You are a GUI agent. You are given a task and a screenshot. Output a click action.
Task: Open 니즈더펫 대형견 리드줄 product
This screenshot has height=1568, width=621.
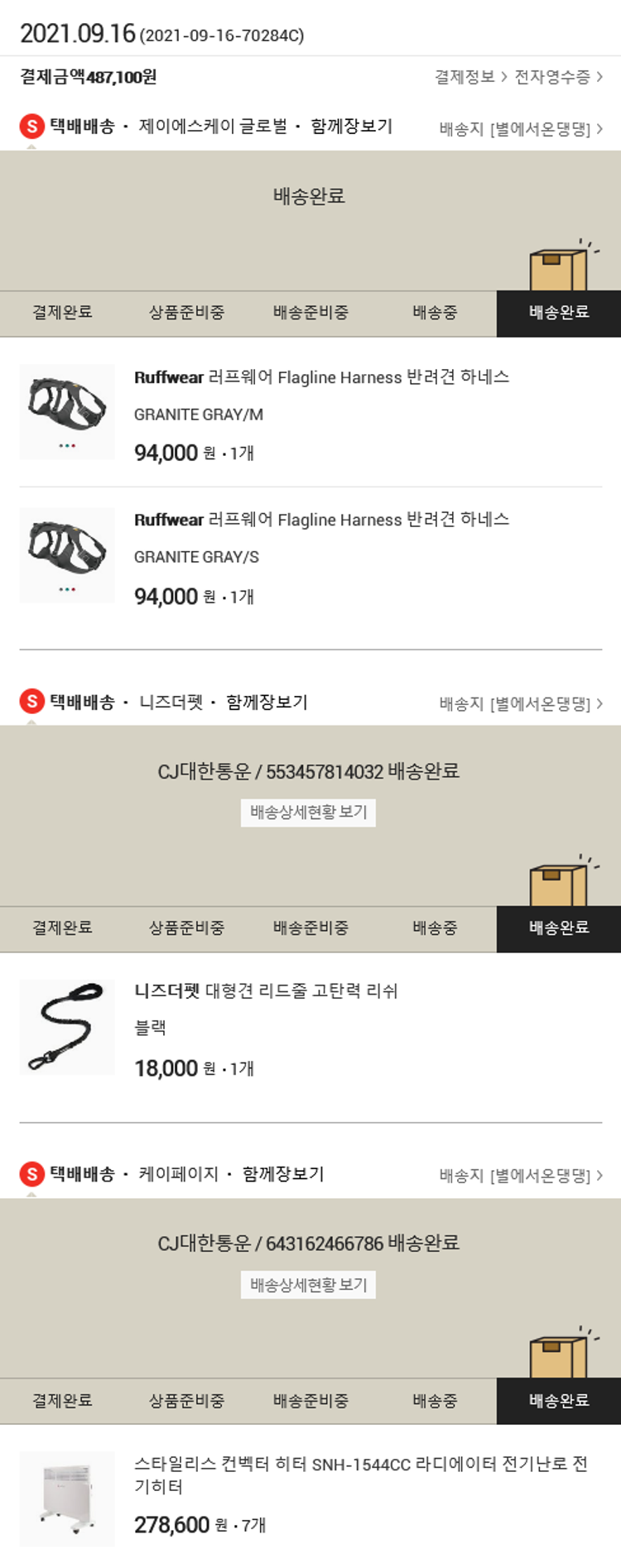tap(266, 990)
